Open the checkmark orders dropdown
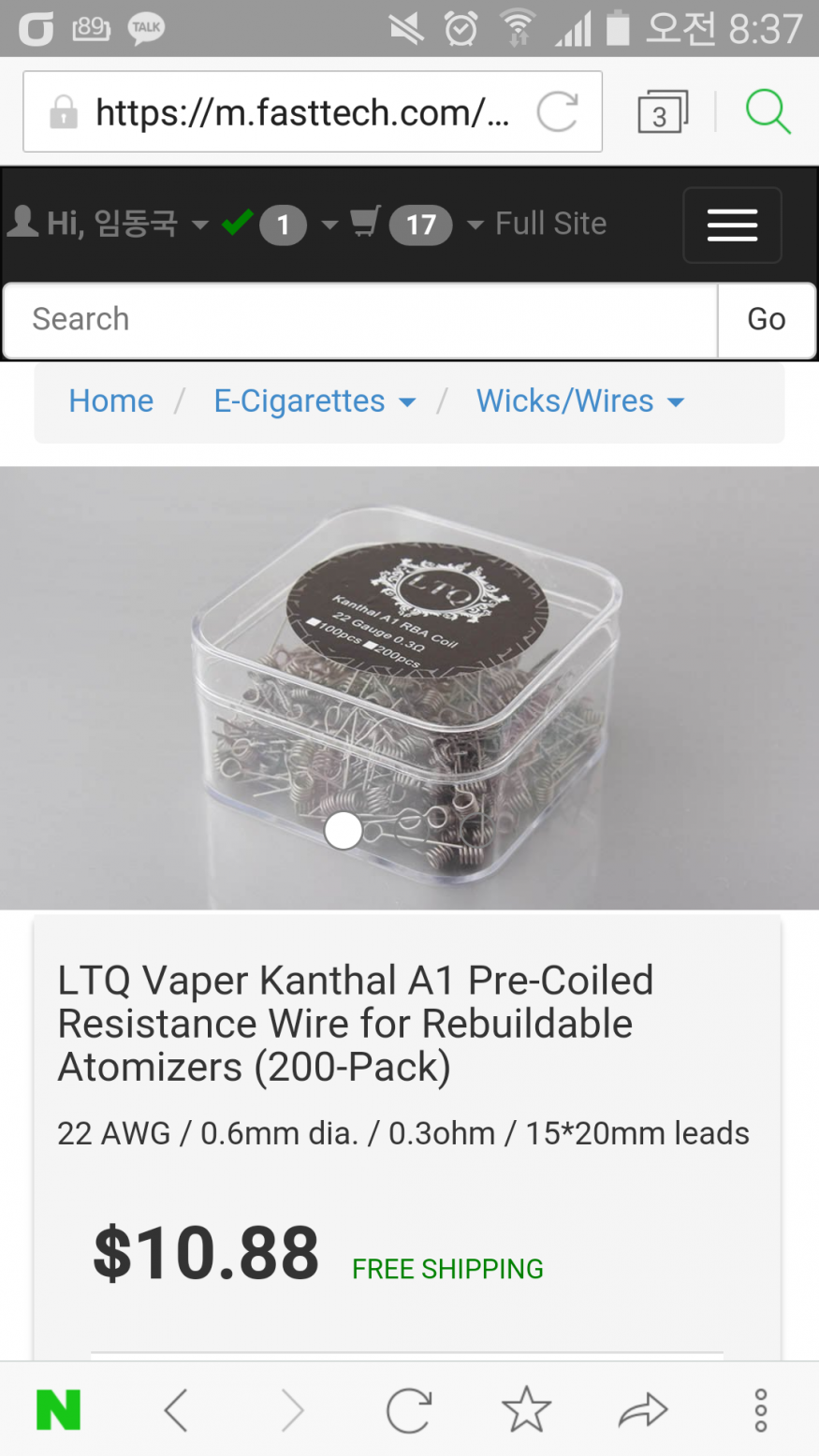 278,225
